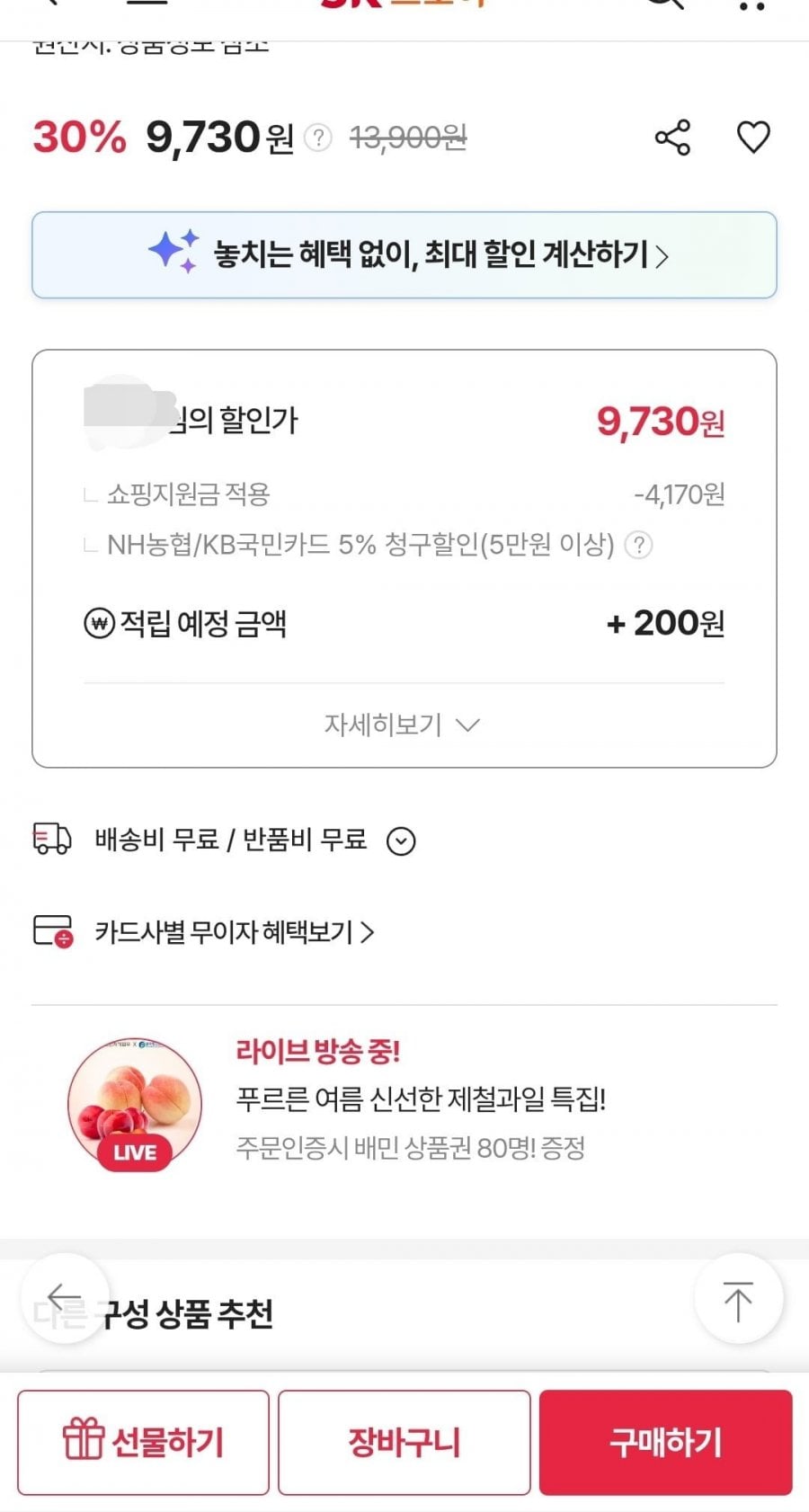The image size is (809, 1512).
Task: Expand 자세히보기 discount details
Action: click(x=402, y=725)
